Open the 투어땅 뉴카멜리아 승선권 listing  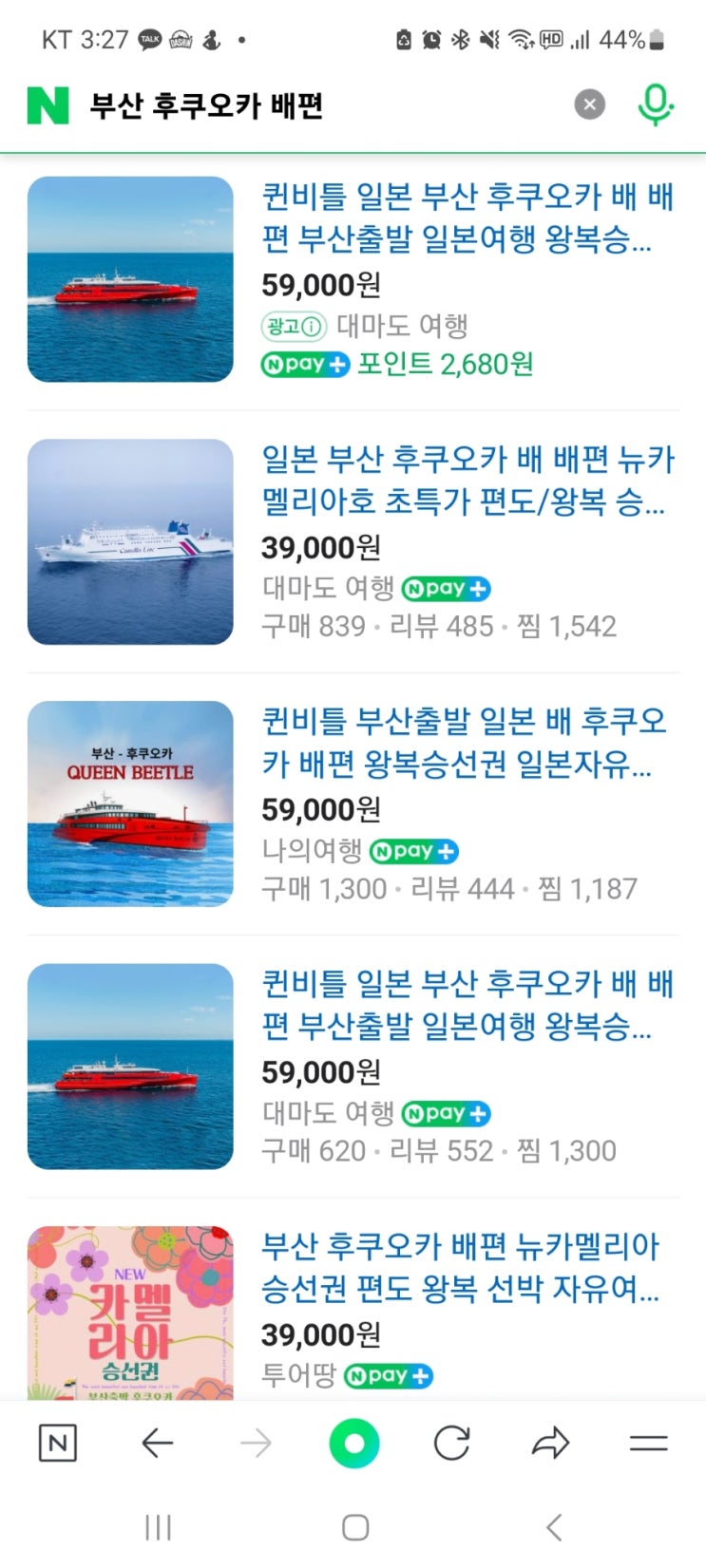tap(460, 1267)
